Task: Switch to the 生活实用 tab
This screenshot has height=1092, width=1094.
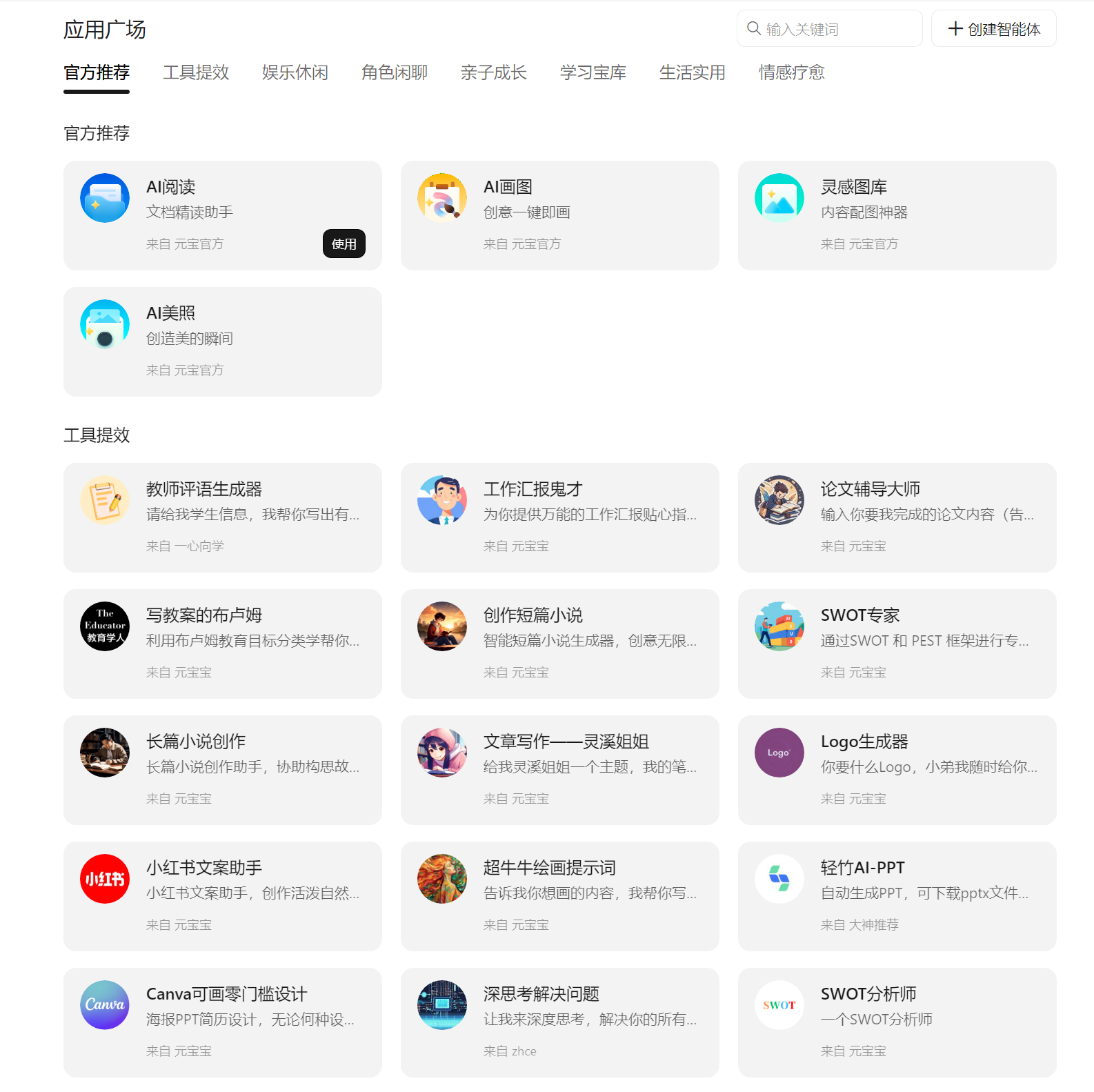Action: point(693,72)
